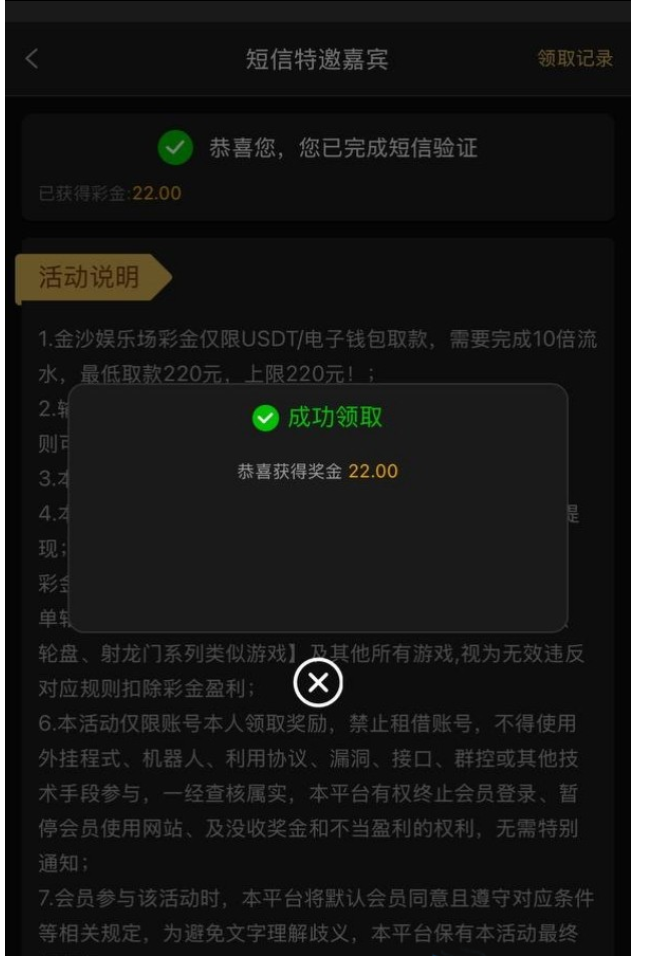The width and height of the screenshot is (652, 956).
Task: Close the 成功领取 popup dialog
Action: click(318, 683)
